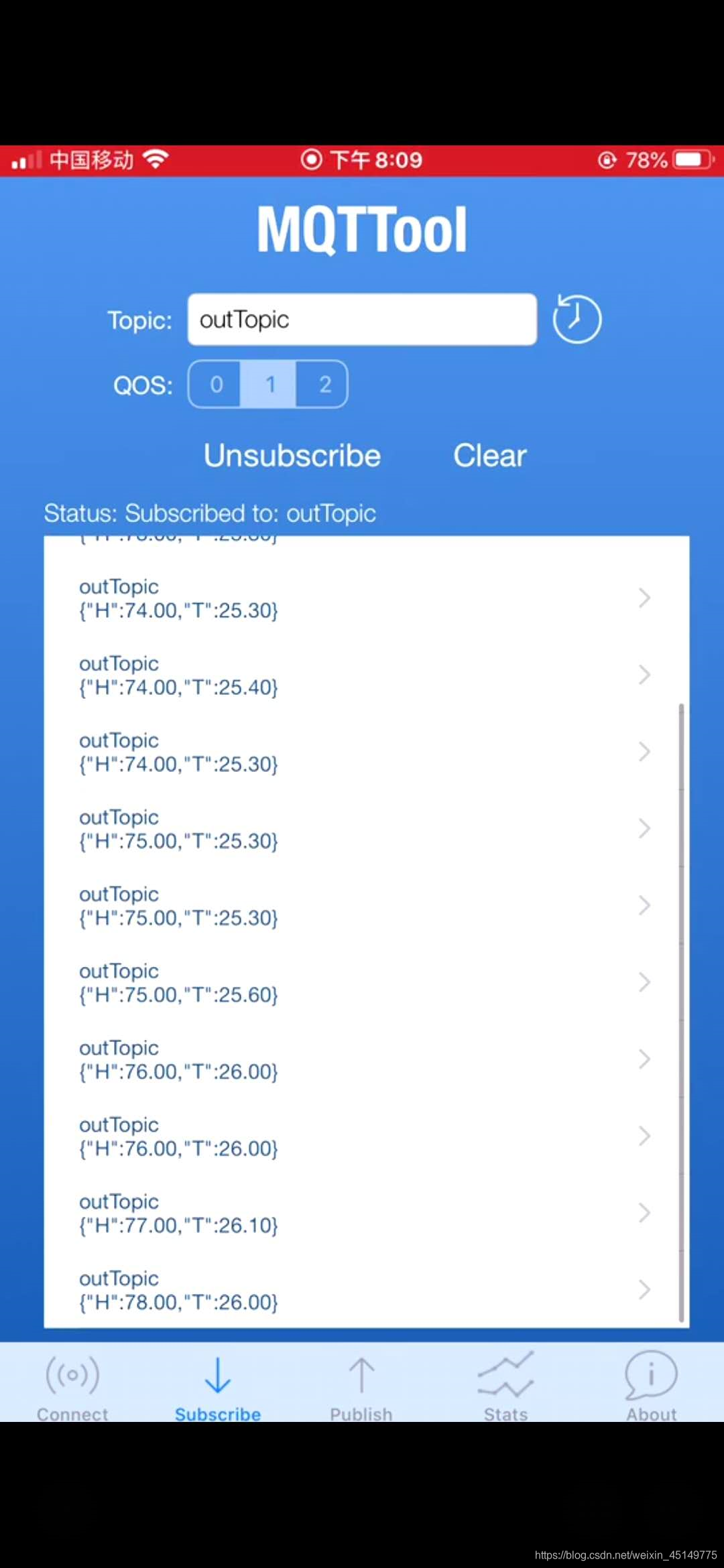Open the topic history clock icon
Viewport: 724px width, 1568px height.
pyautogui.click(x=577, y=319)
